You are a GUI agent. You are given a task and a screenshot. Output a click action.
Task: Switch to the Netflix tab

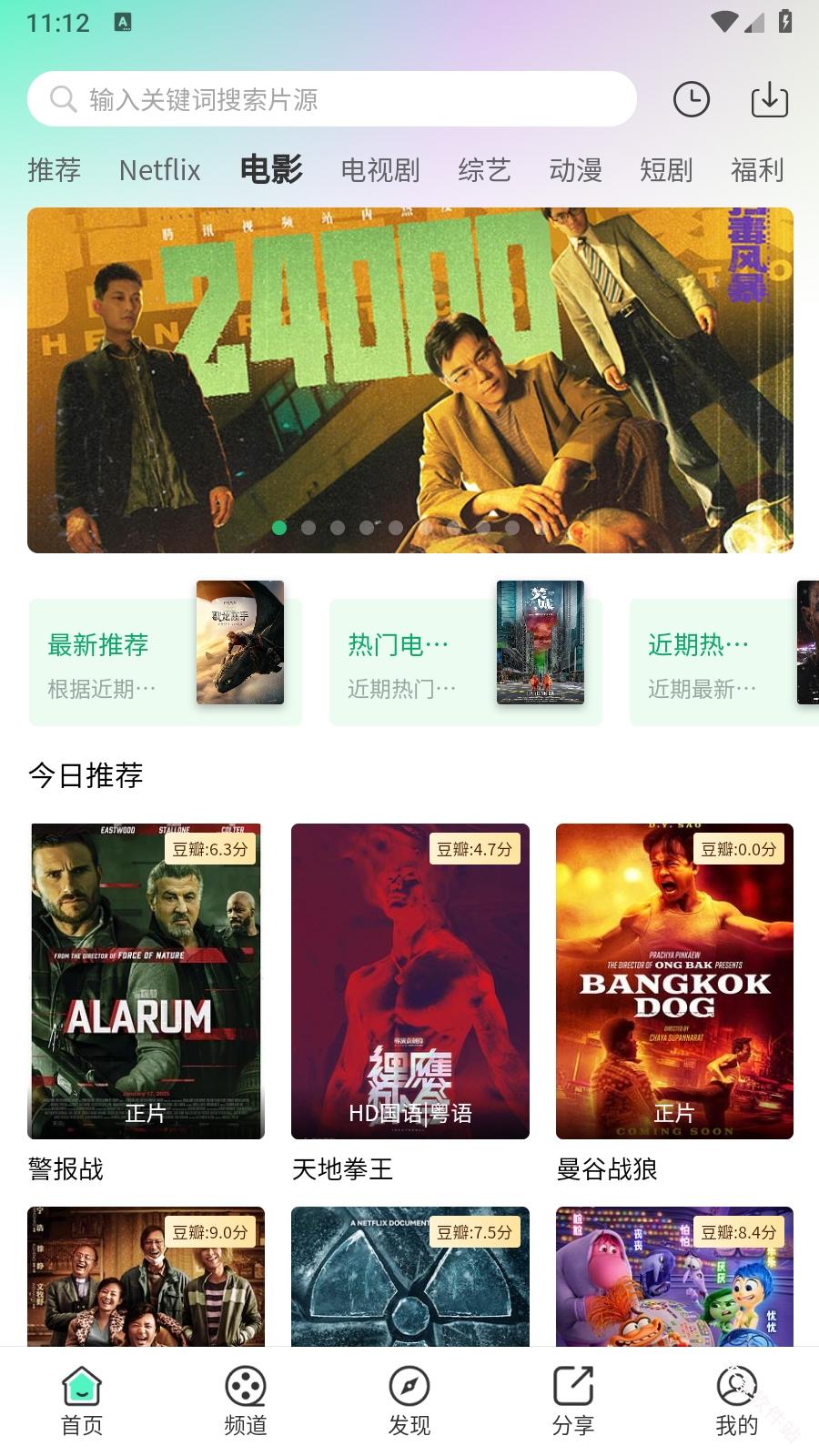[x=161, y=170]
